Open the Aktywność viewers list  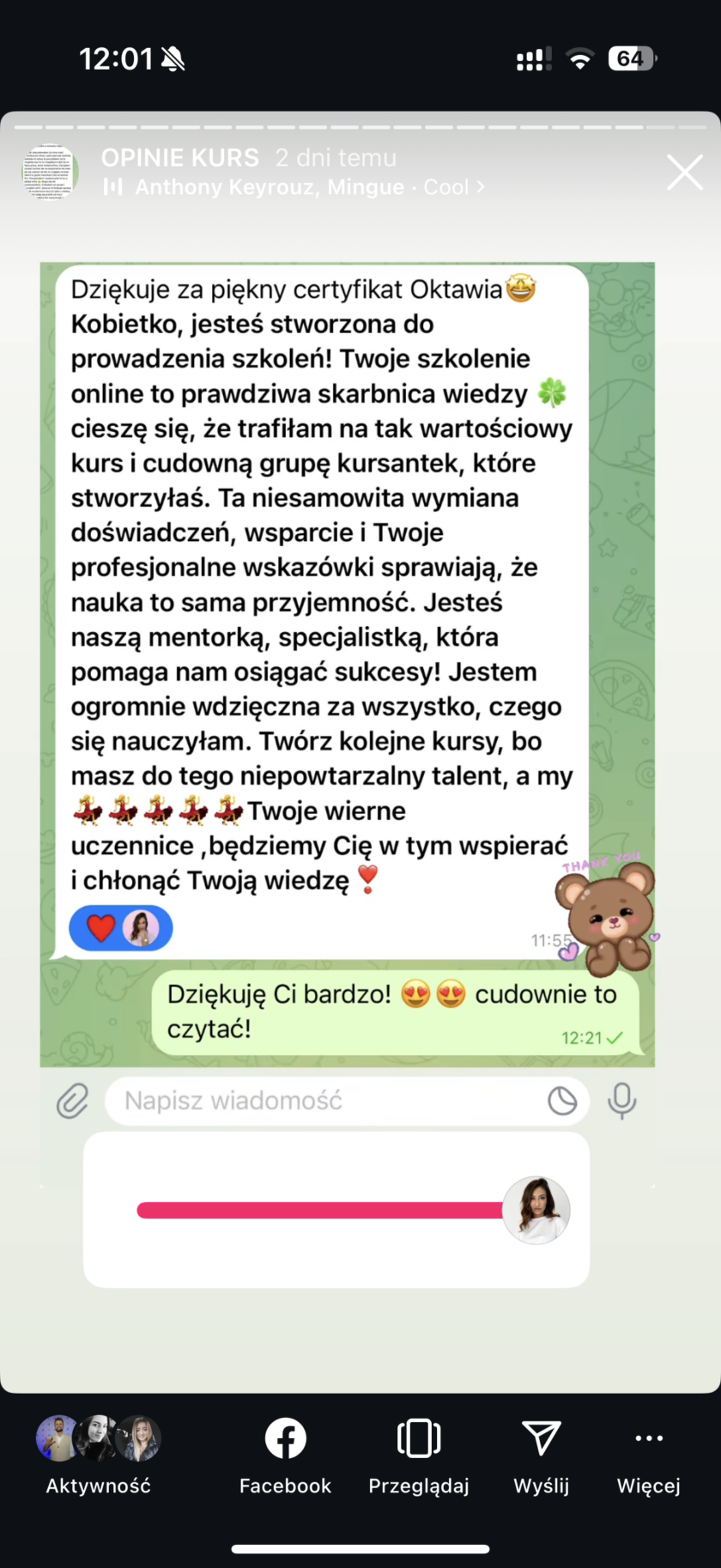[98, 1455]
